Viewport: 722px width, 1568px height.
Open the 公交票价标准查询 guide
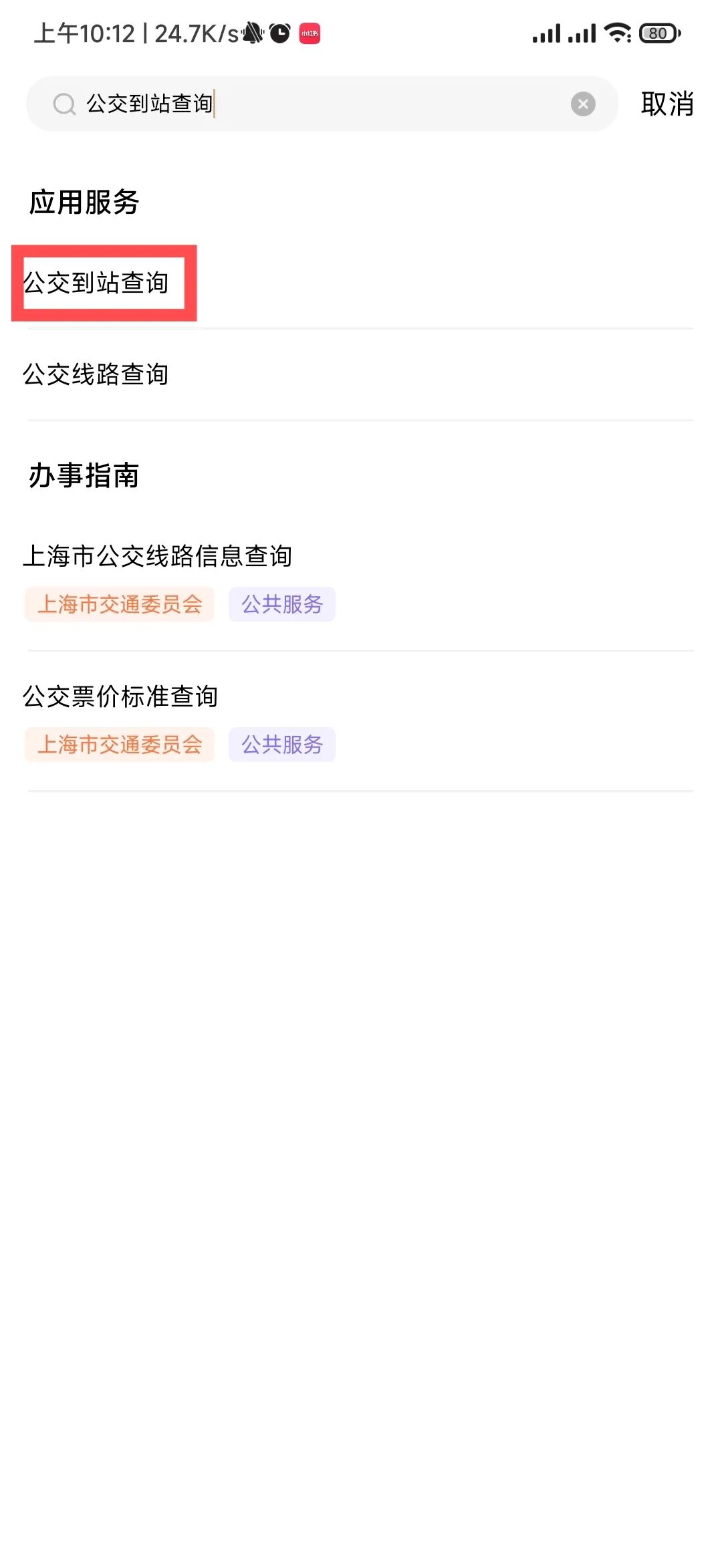click(120, 696)
